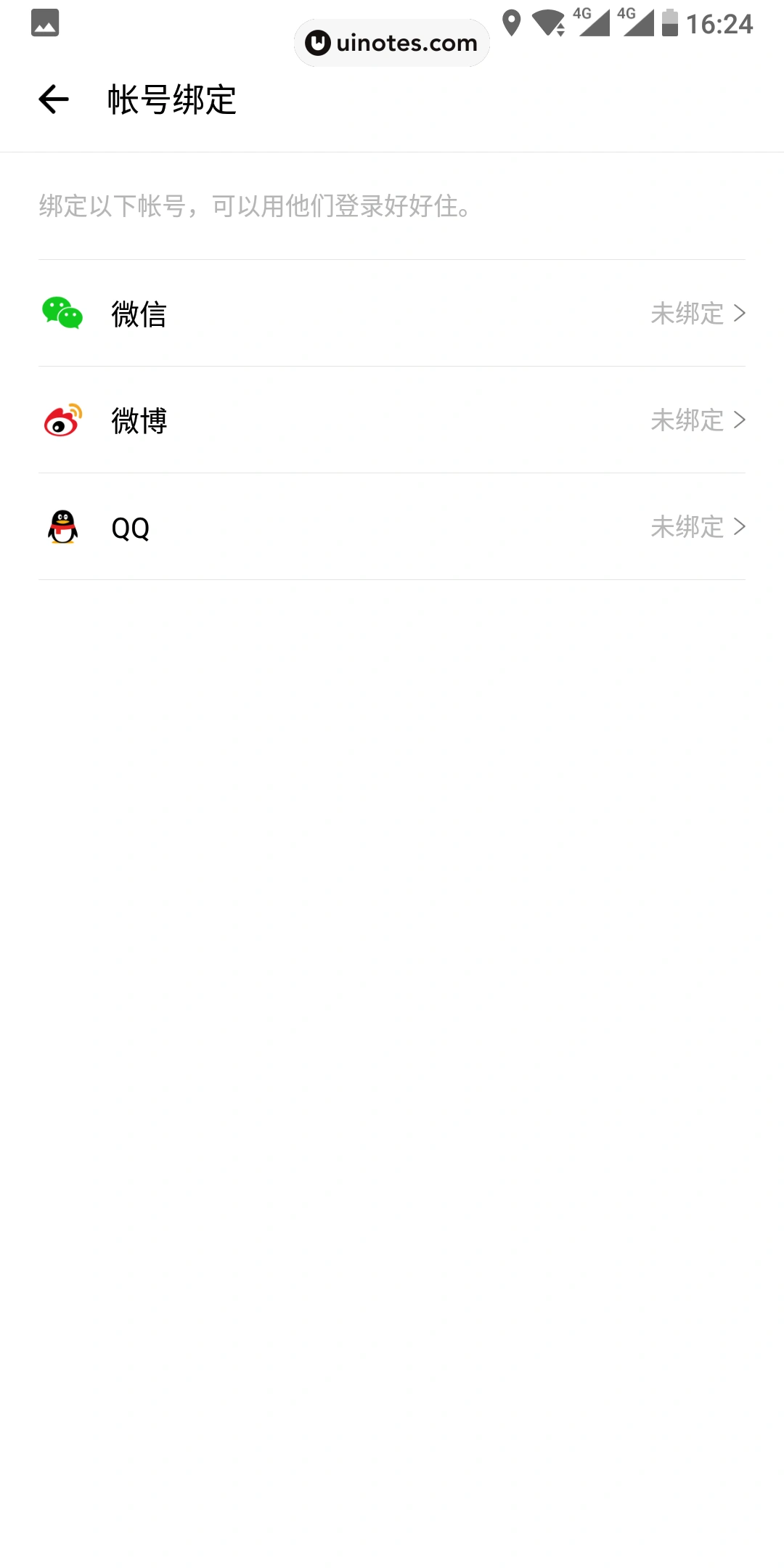Click the QQ penguin icon
The image size is (784, 1568).
[62, 527]
